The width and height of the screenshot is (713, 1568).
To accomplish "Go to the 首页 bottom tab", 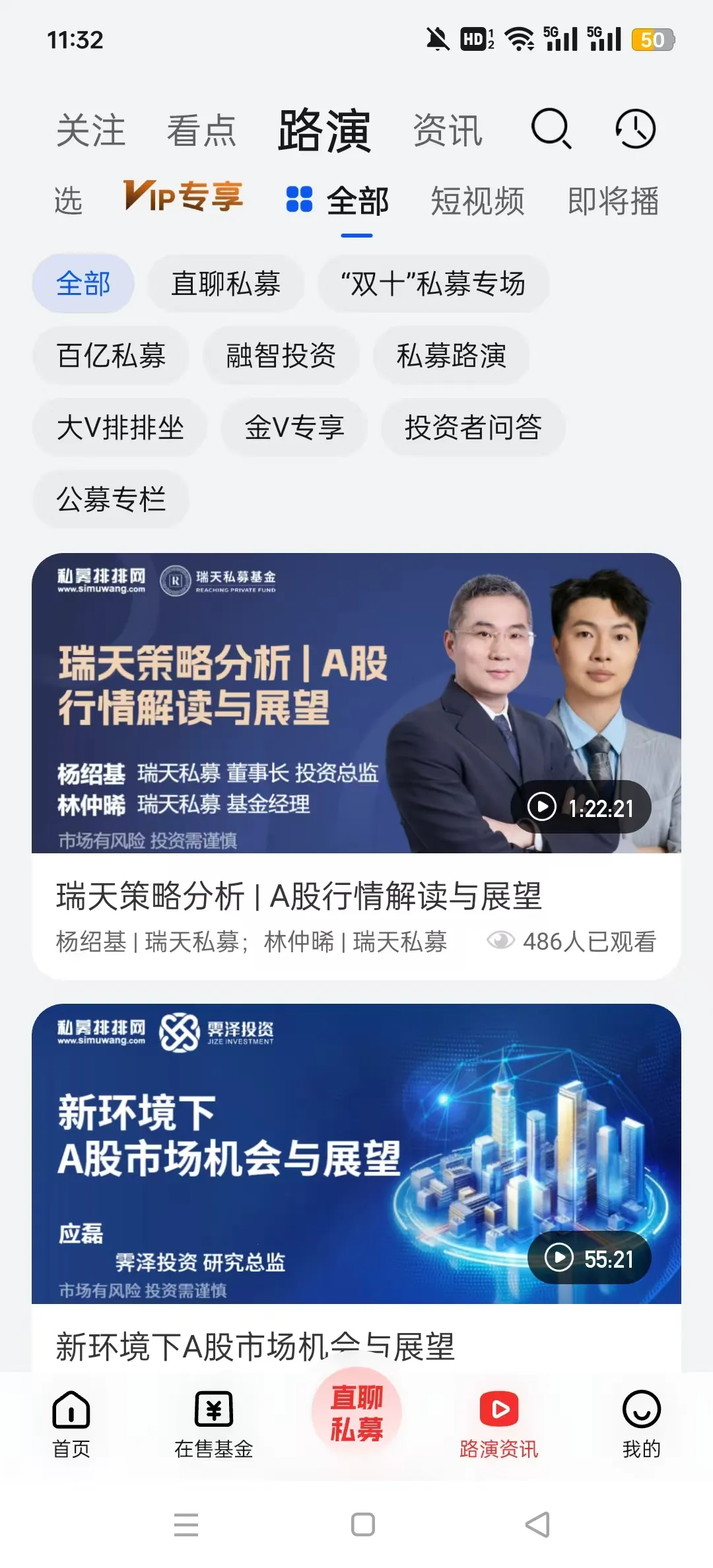I will point(71,1424).
